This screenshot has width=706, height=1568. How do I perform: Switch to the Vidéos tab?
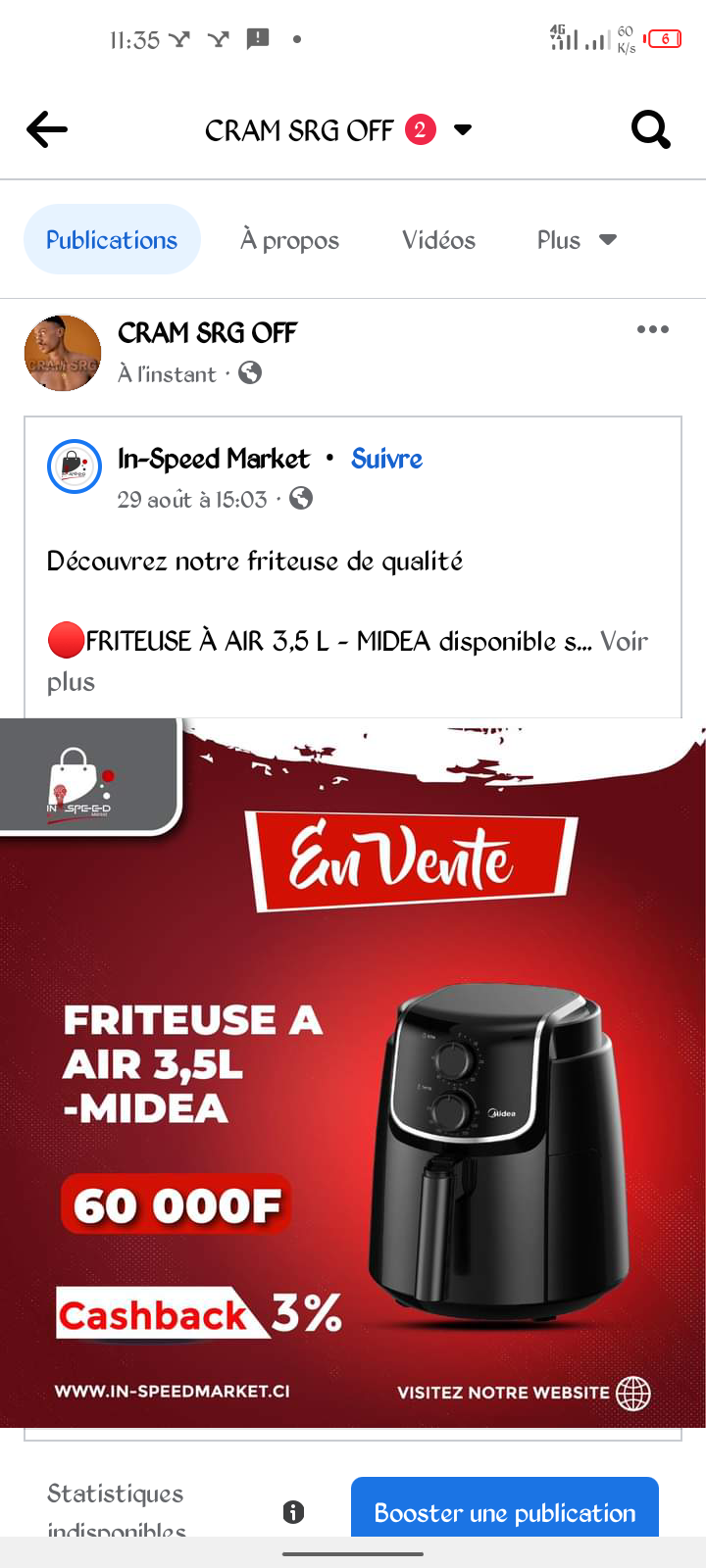pos(438,240)
